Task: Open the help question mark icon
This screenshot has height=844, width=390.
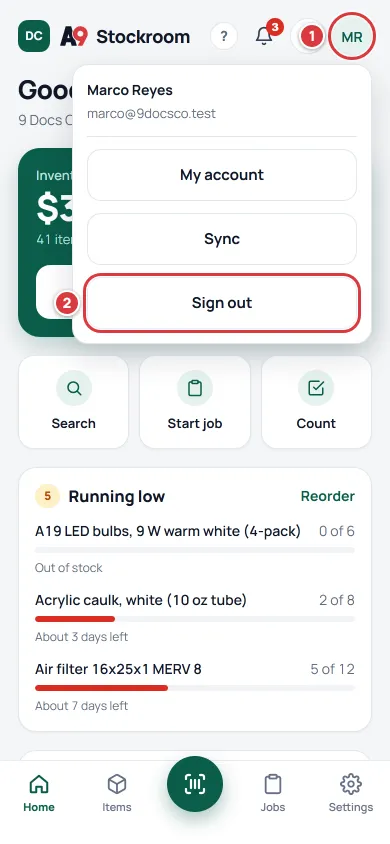Action: (x=224, y=37)
